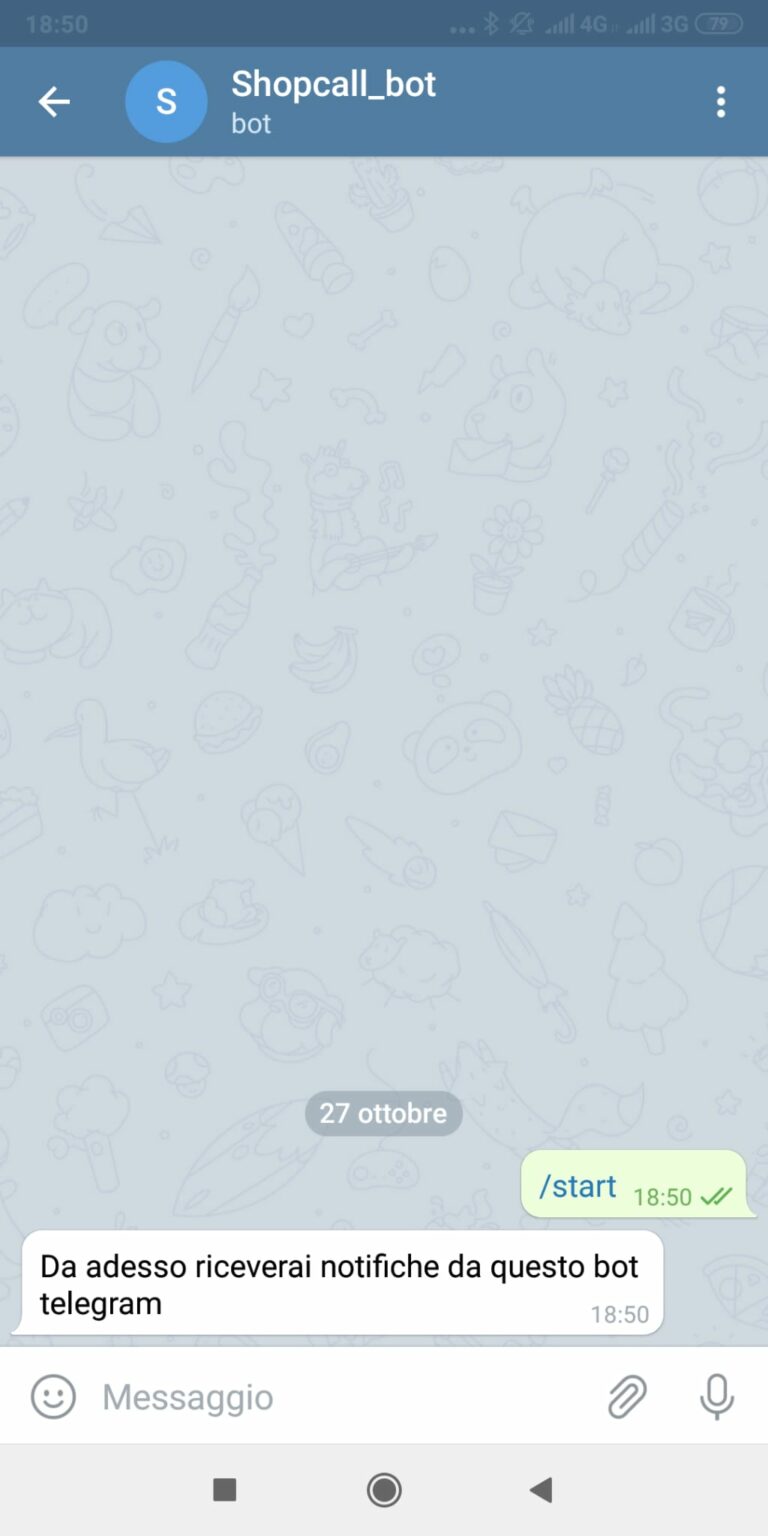
Task: Go back using the header arrow
Action: [x=54, y=102]
